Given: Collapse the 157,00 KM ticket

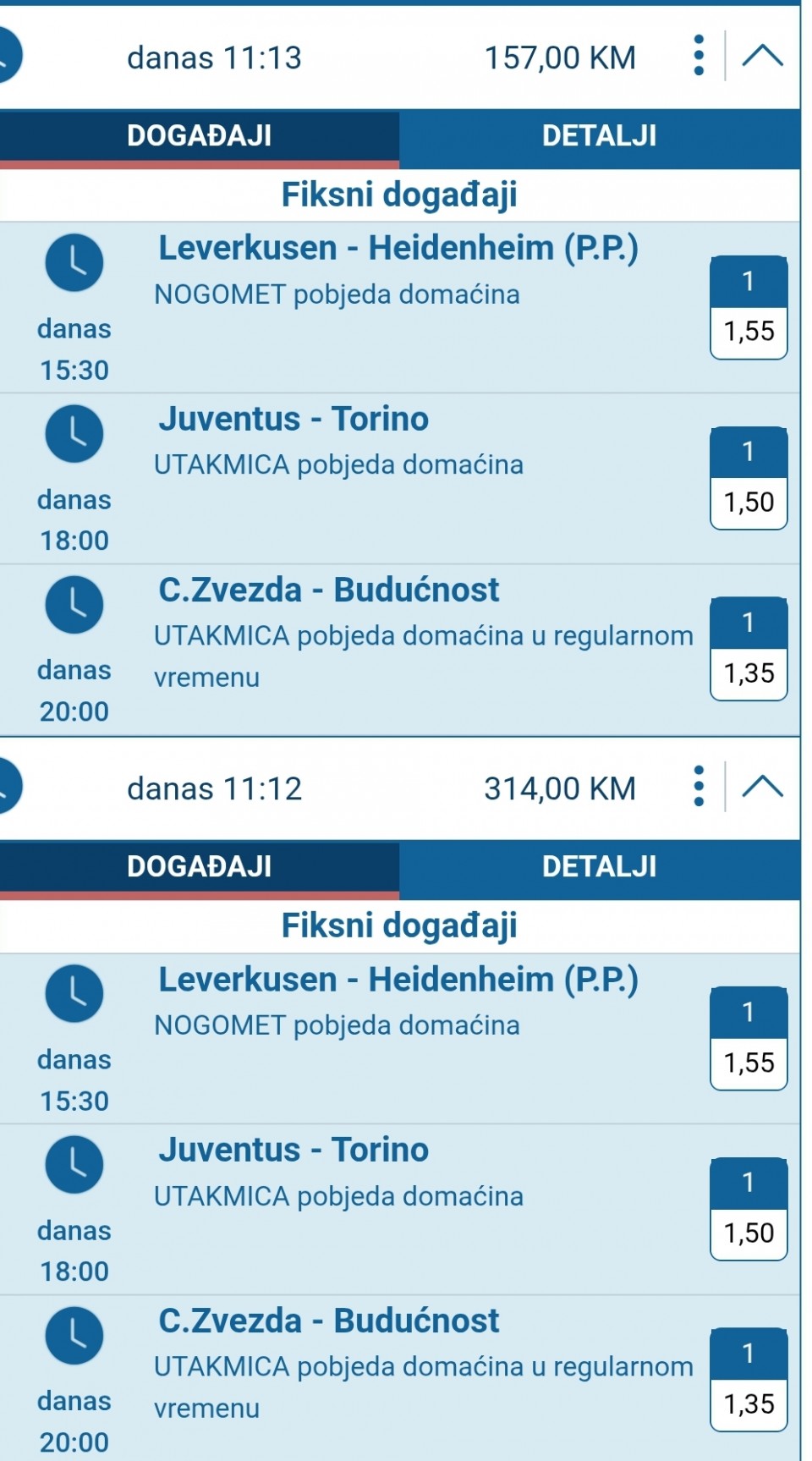Looking at the screenshot, I should [x=762, y=56].
